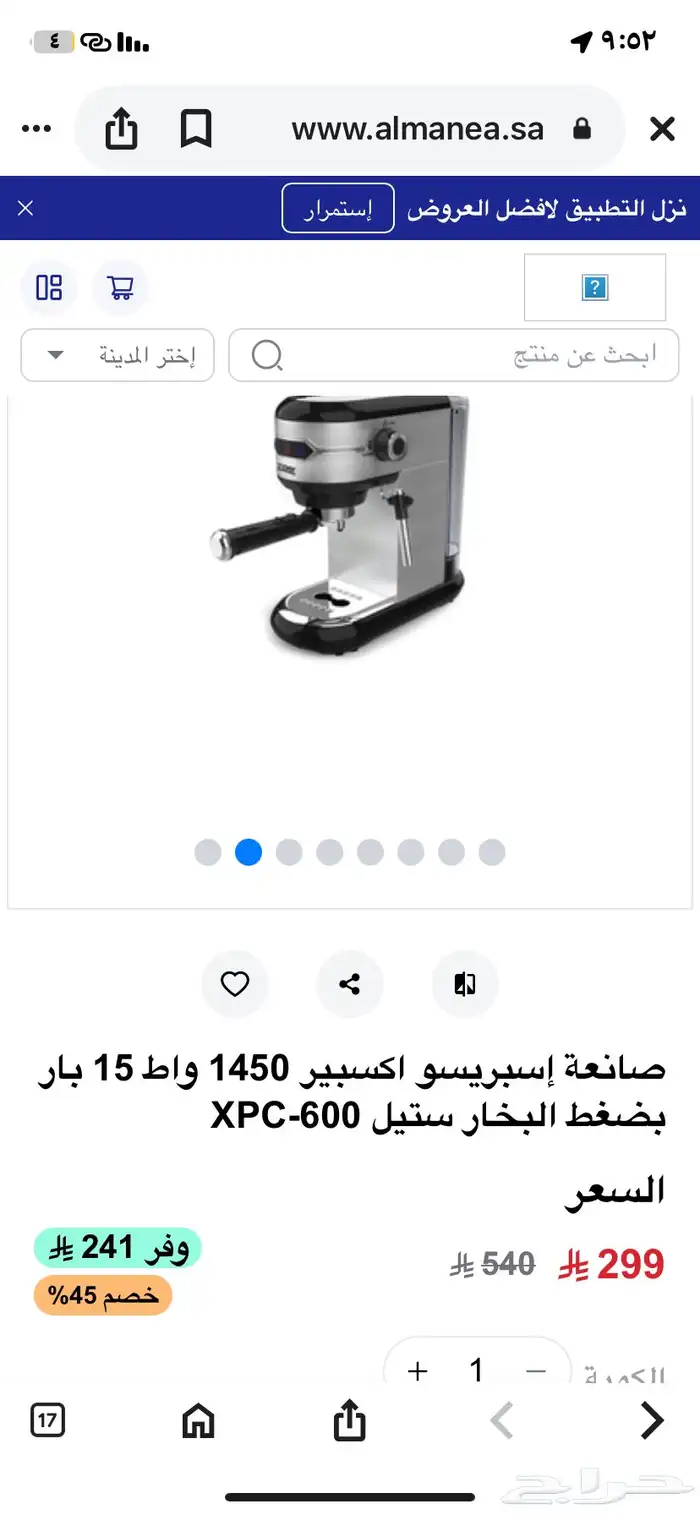Open the إختر المدينة city dropdown
This screenshot has height=1515, width=700.
click(118, 355)
